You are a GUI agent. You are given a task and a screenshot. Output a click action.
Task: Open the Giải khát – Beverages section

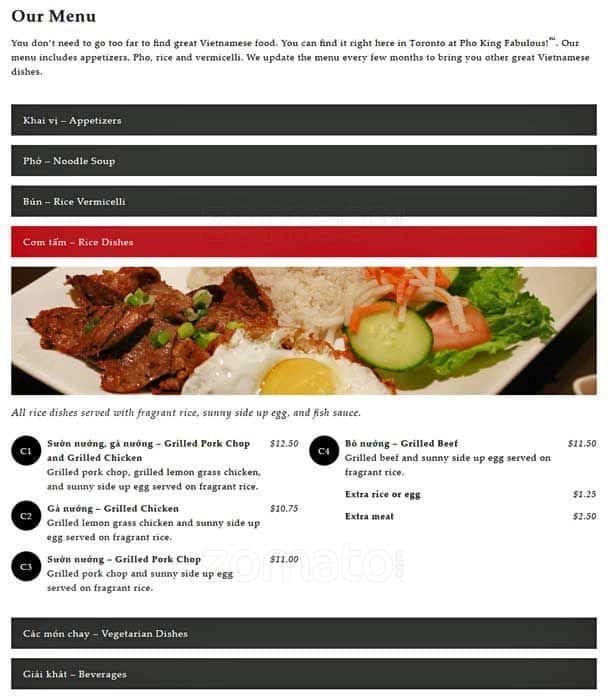[x=303, y=674]
